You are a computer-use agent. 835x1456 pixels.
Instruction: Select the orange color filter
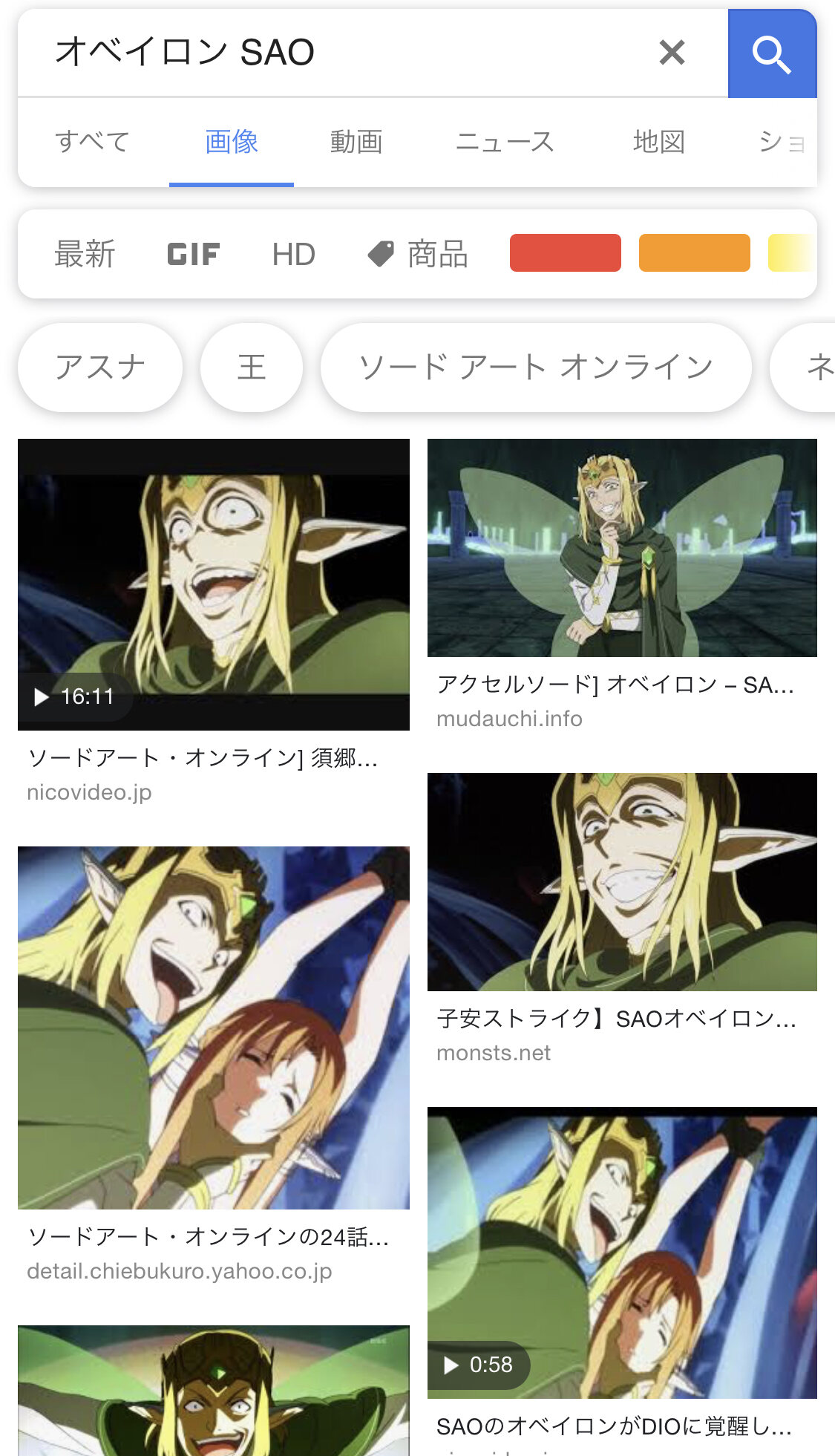pos(694,253)
